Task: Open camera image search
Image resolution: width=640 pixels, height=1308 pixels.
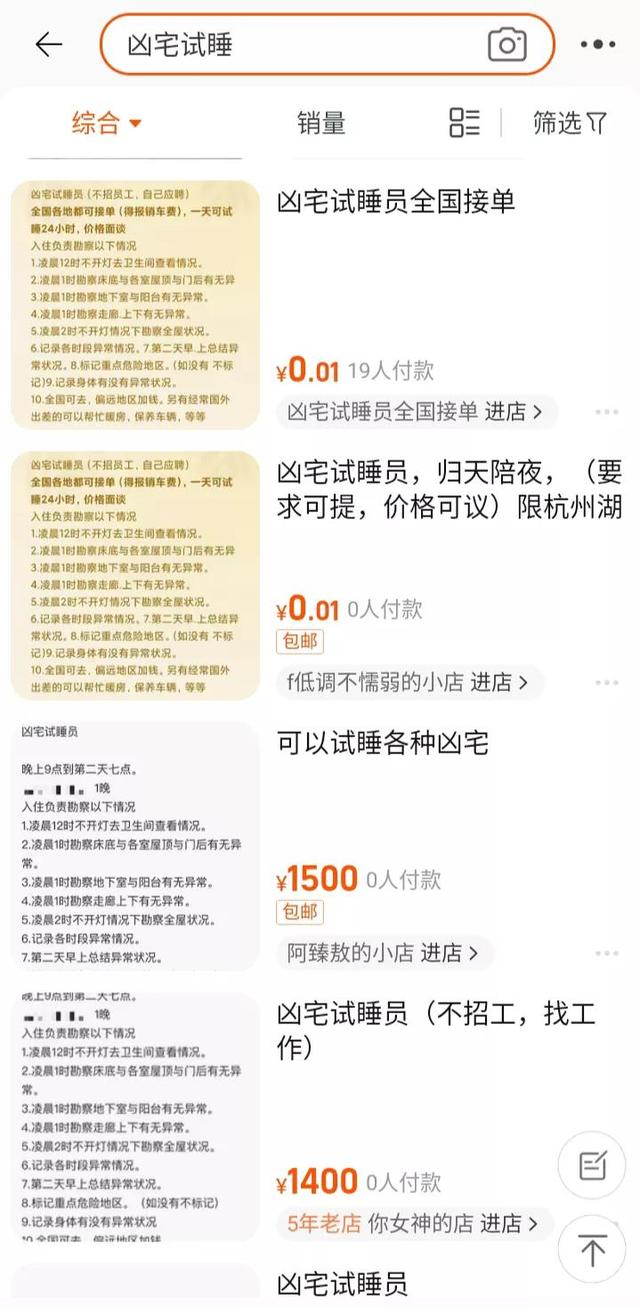Action: 507,45
